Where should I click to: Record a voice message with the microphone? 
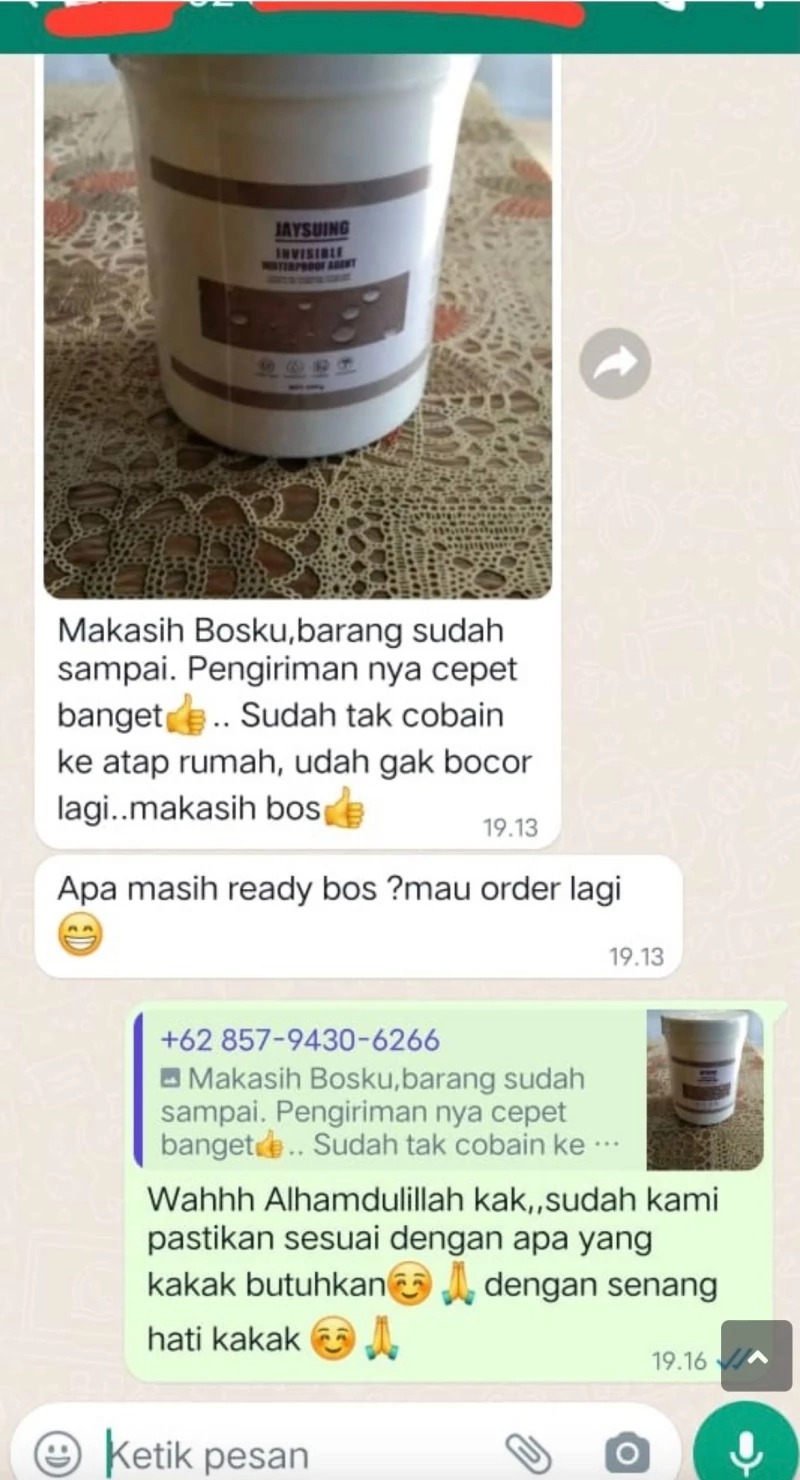[745, 1447]
